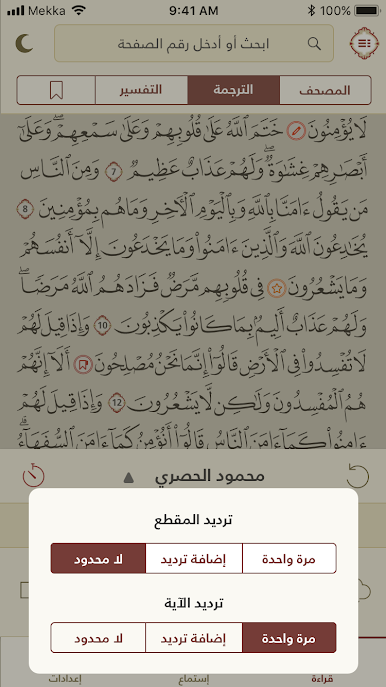Image resolution: width=386 pixels, height=687 pixels.
Task: Choose إضافة ترديد under ترديد المقطع
Action: [x=194, y=559]
